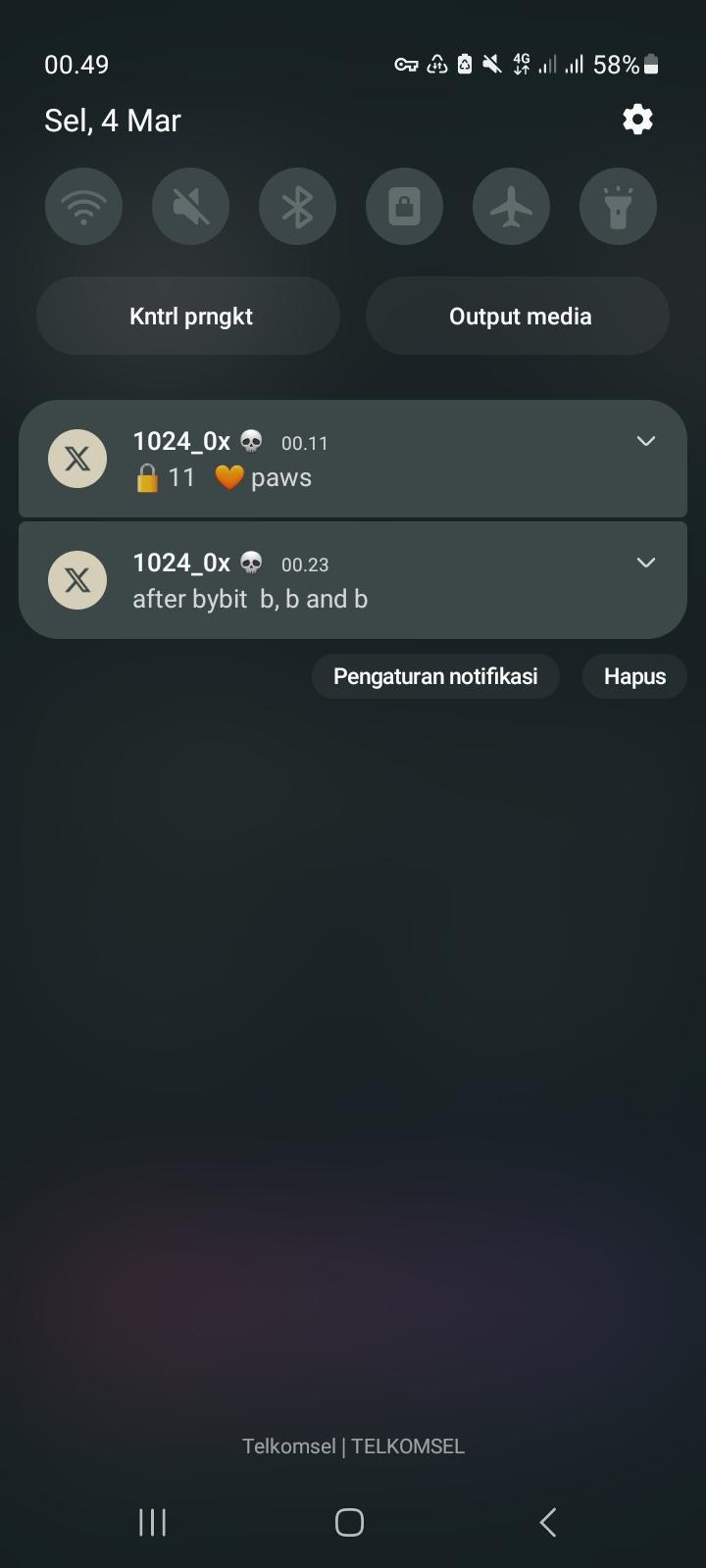Show recent apps

pyautogui.click(x=152, y=1522)
